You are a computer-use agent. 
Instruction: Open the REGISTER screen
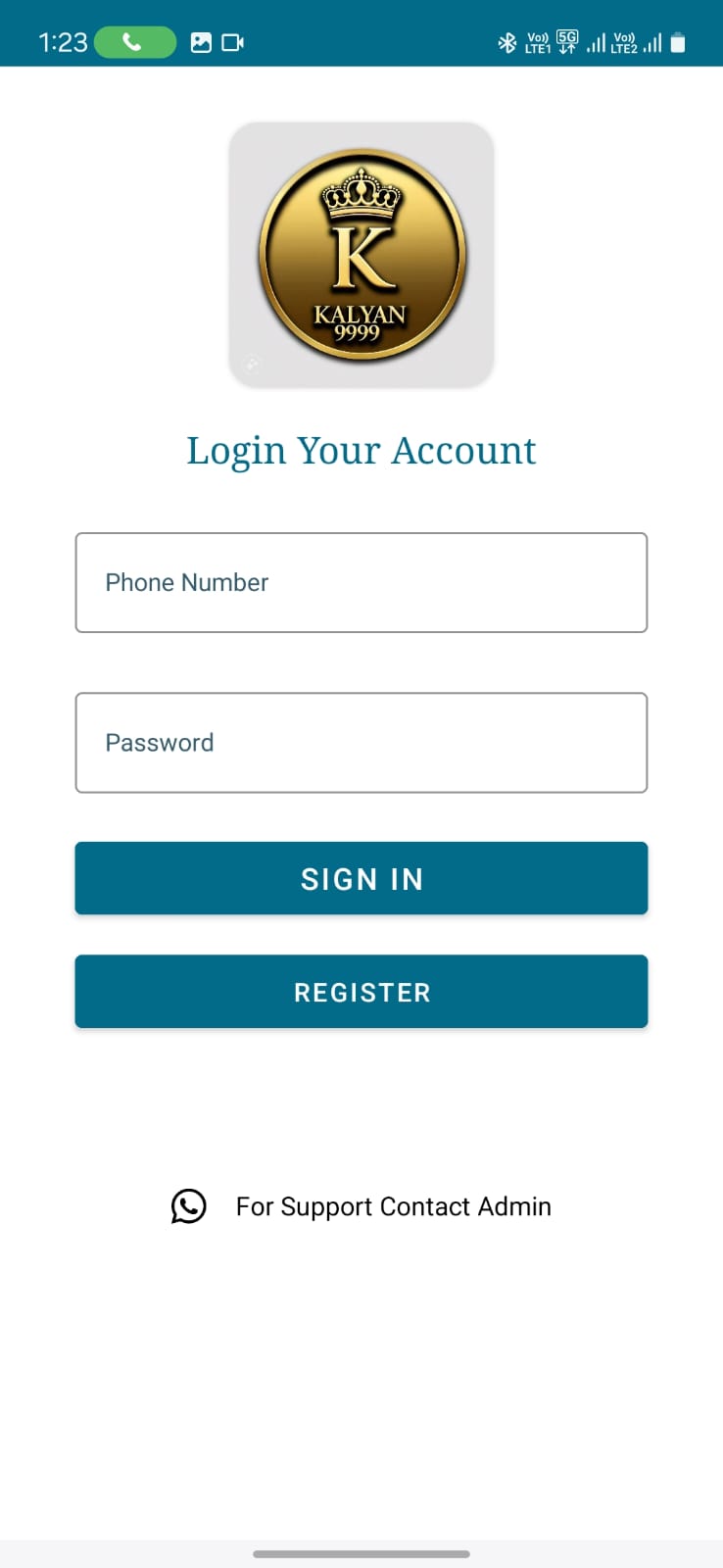361,991
